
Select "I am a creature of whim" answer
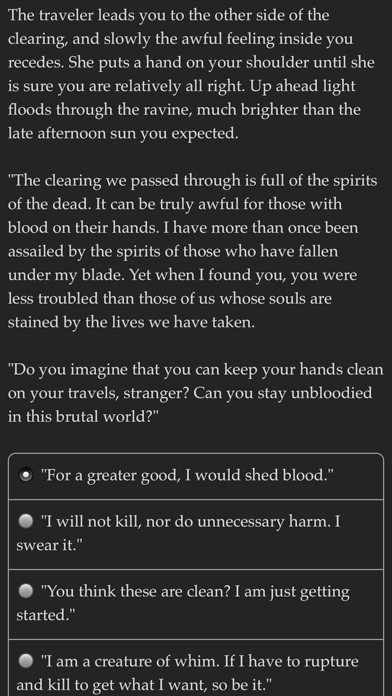[x=196, y=668]
